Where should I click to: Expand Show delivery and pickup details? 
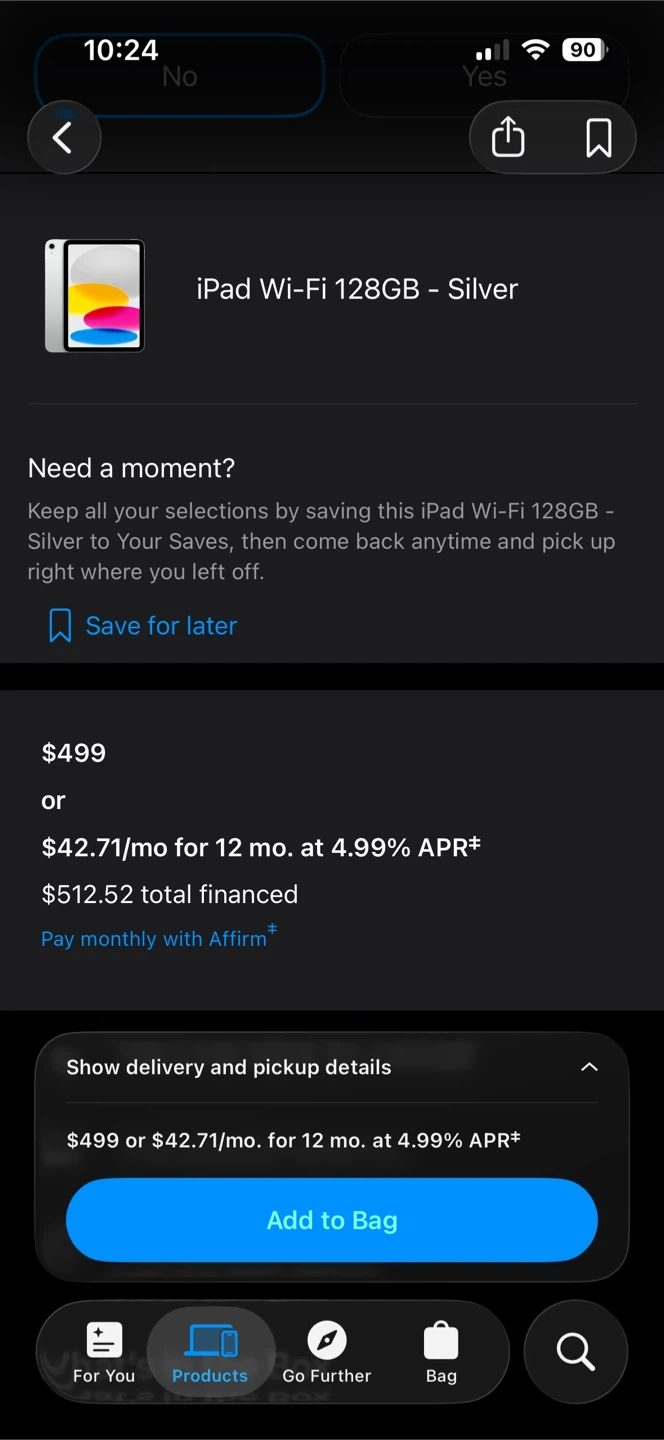[332, 1067]
